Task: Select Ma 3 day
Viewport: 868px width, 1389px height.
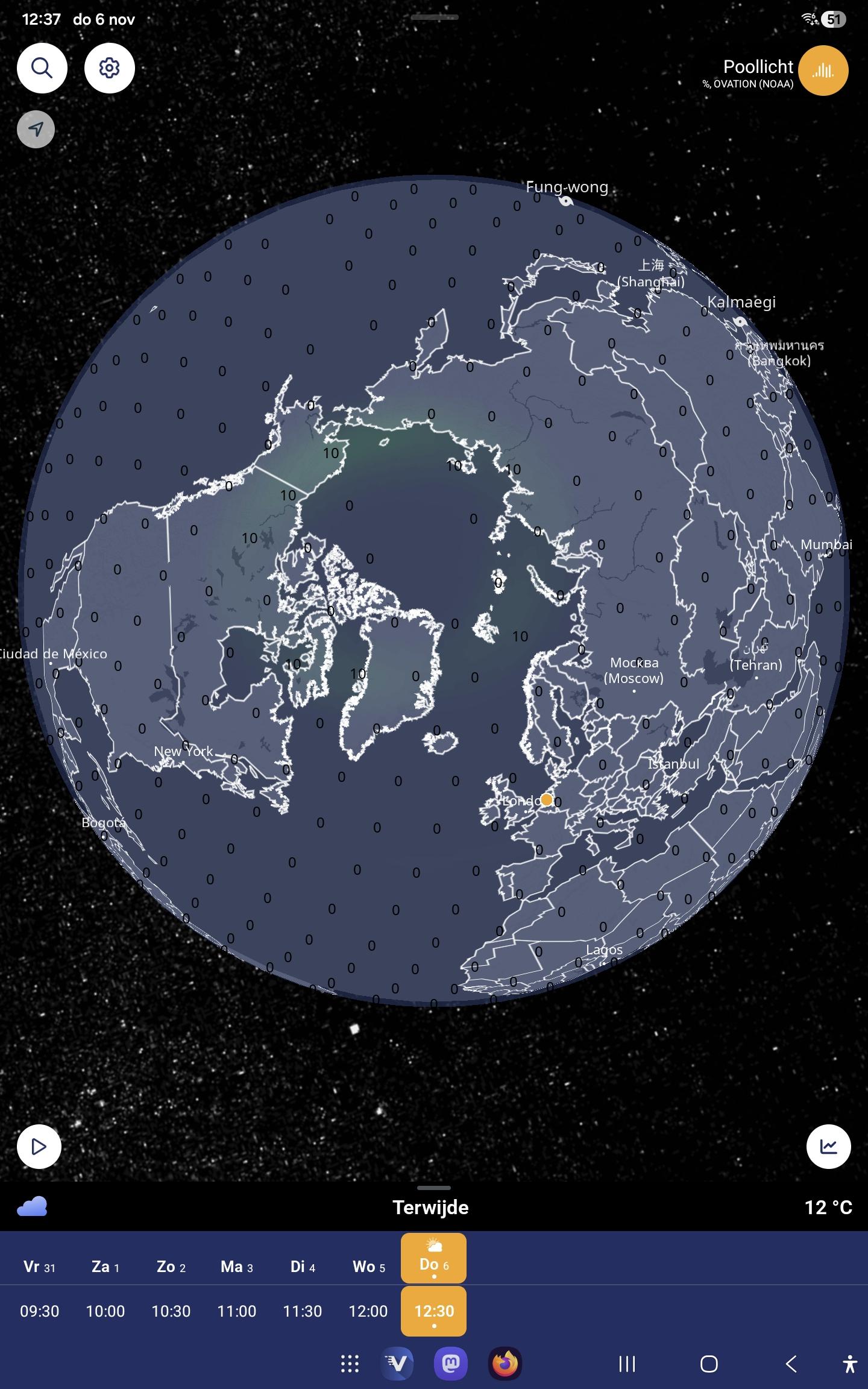Action: click(x=236, y=1267)
